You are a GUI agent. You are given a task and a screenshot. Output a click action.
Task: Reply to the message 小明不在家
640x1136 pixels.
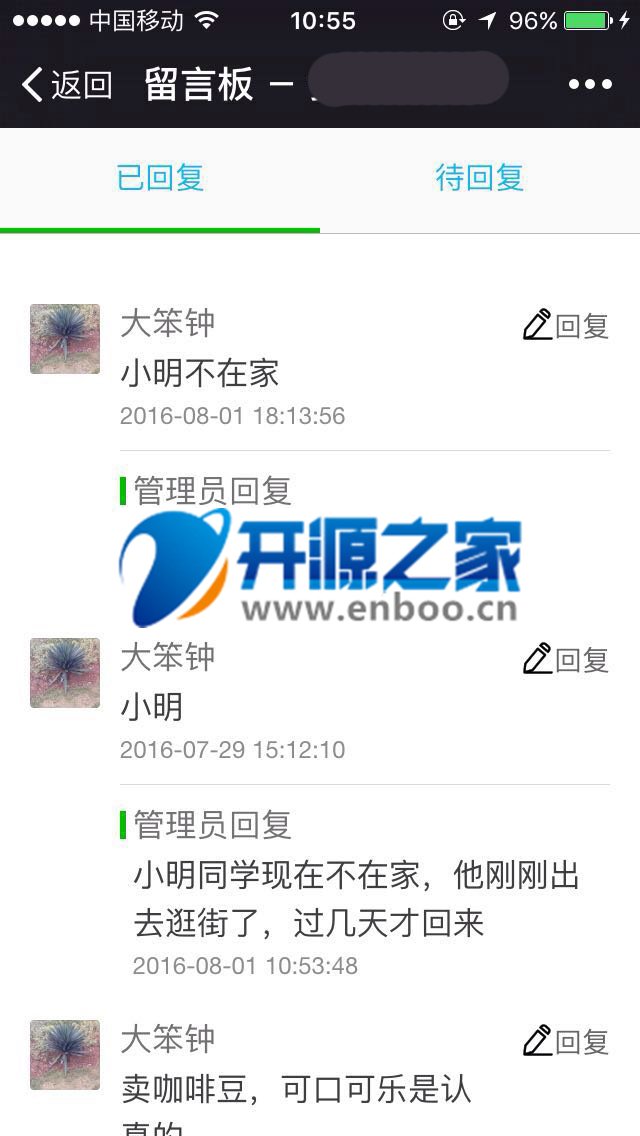pos(566,326)
